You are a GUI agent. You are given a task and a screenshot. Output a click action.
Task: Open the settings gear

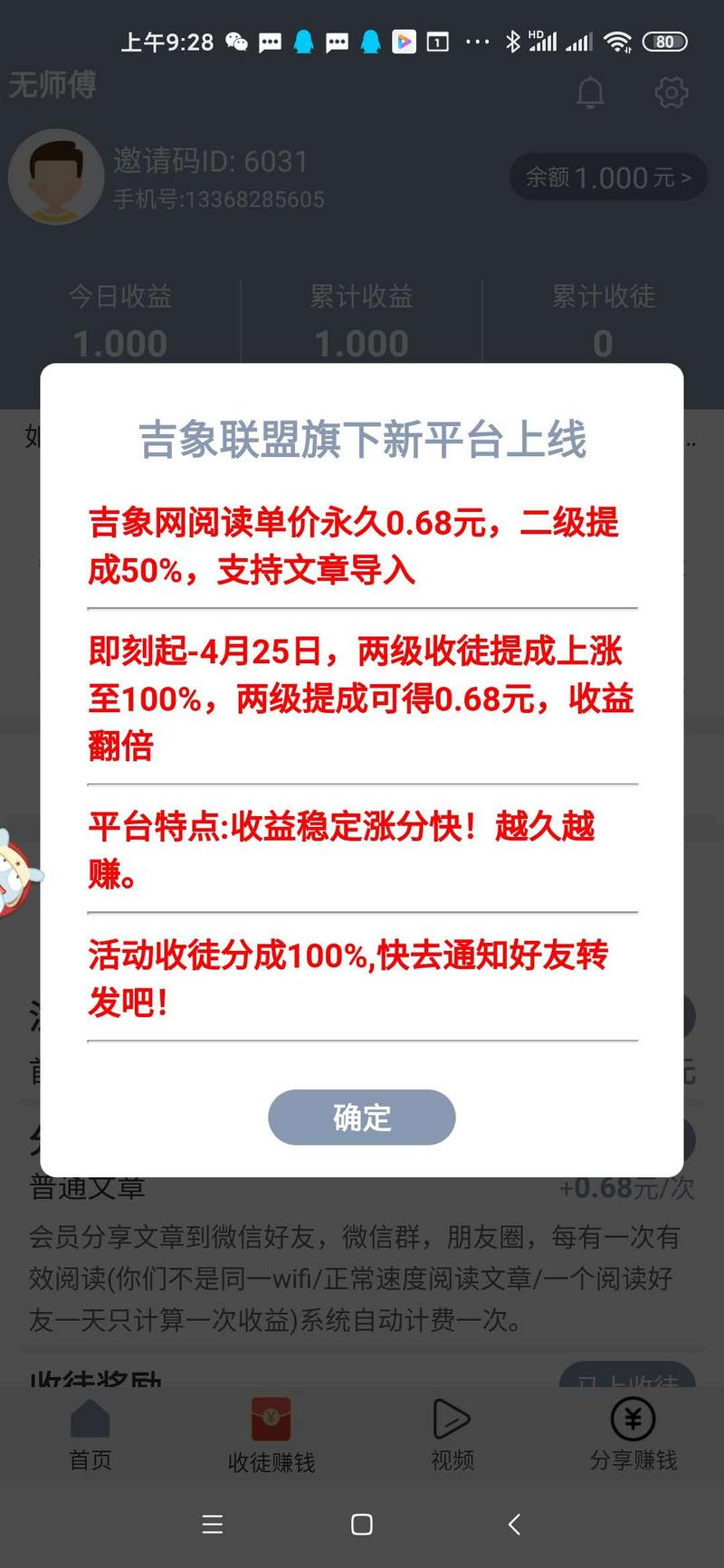pos(671,92)
